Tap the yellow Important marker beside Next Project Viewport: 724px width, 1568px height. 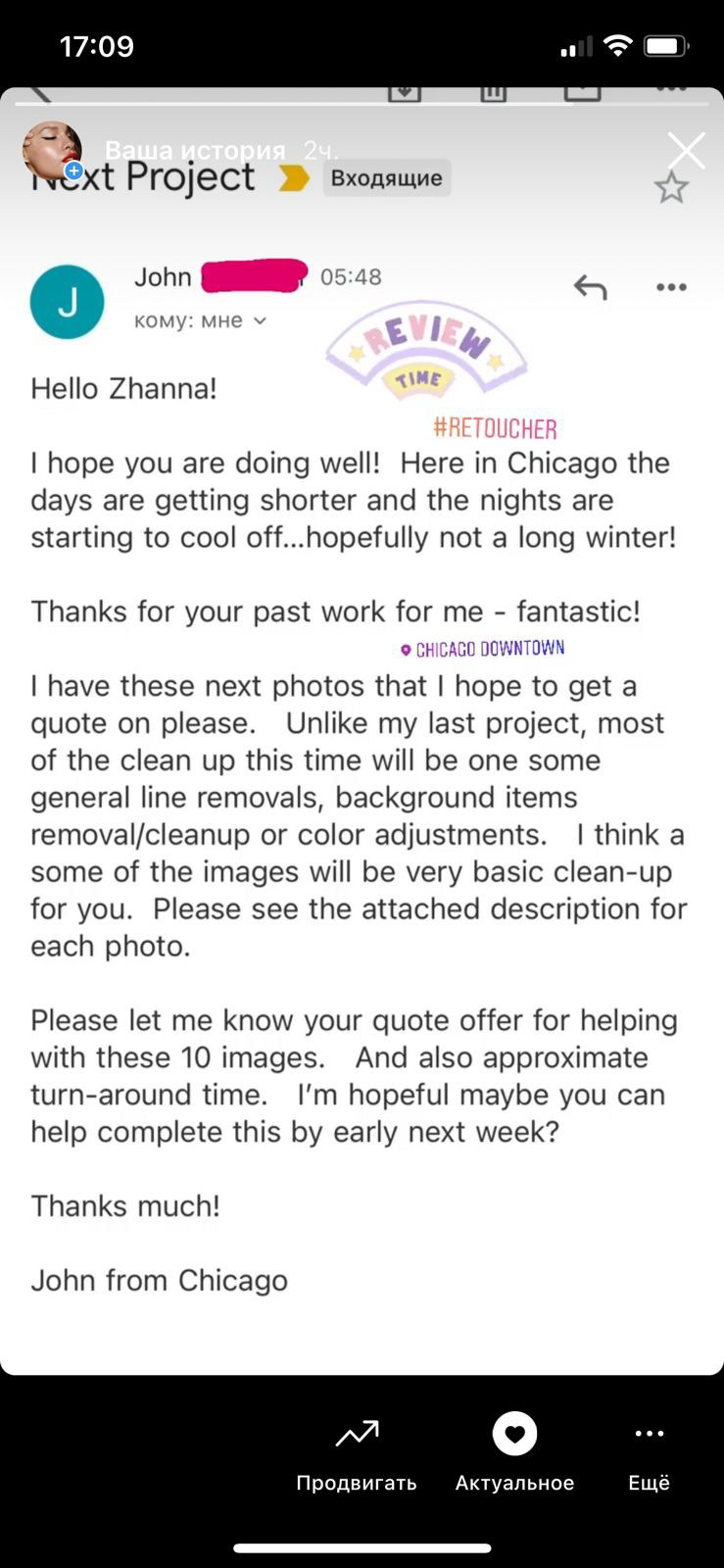(x=293, y=179)
